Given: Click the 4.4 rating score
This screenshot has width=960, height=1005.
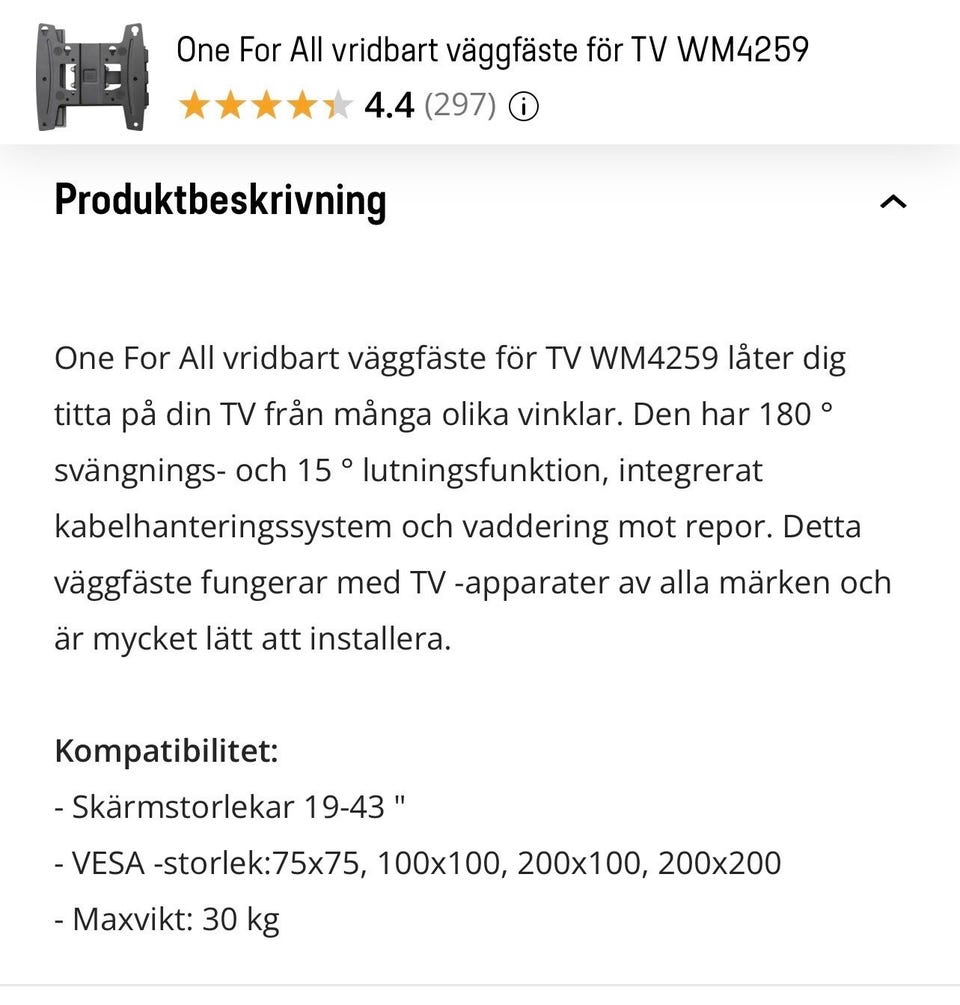Looking at the screenshot, I should pyautogui.click(x=389, y=104).
